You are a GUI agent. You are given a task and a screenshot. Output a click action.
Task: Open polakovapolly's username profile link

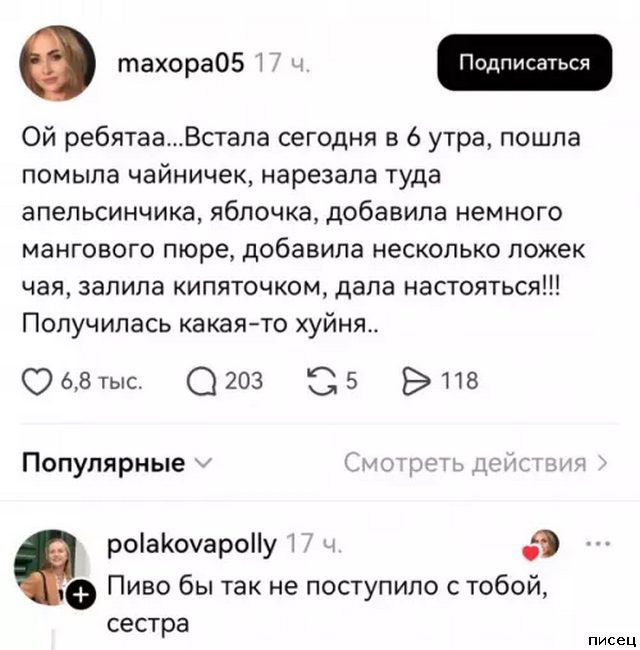tap(191, 544)
